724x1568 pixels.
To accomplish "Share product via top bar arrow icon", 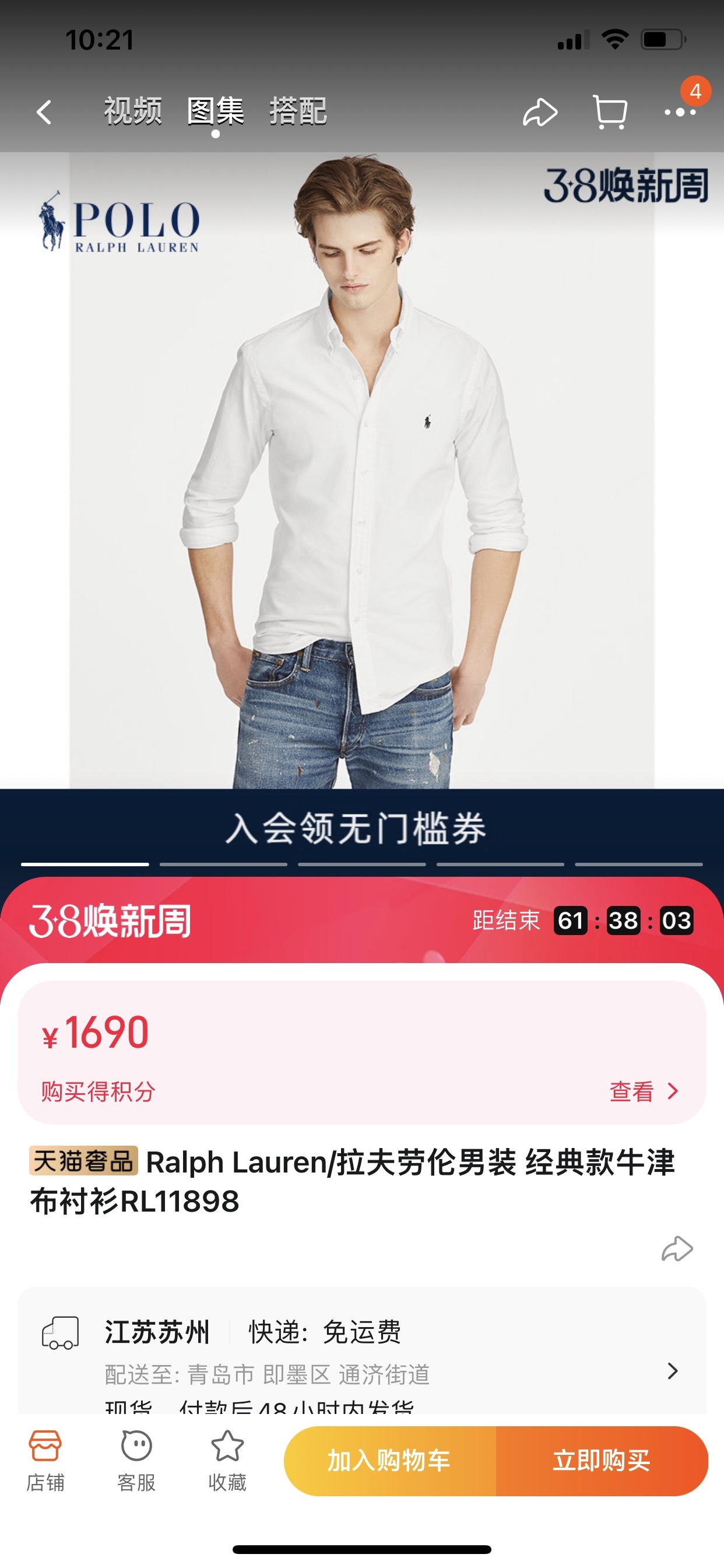I will pyautogui.click(x=540, y=112).
